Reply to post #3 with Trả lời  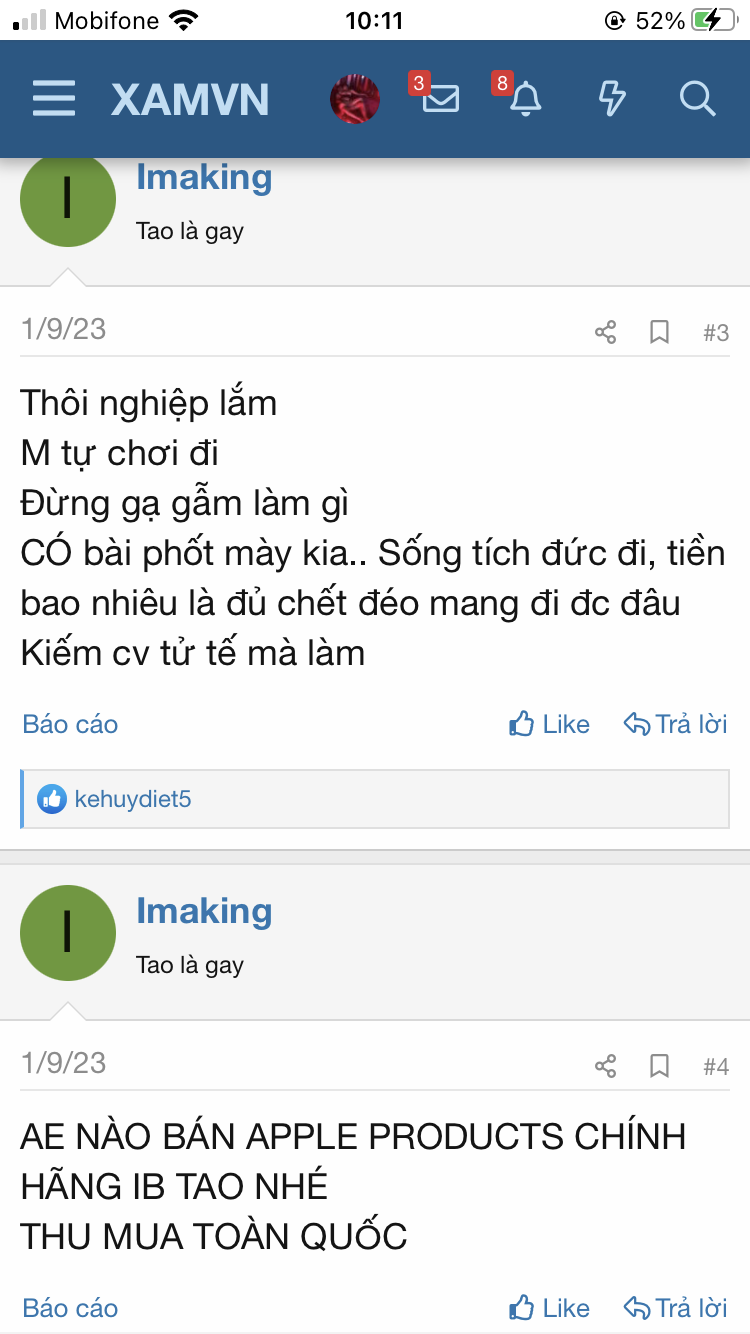point(675,724)
